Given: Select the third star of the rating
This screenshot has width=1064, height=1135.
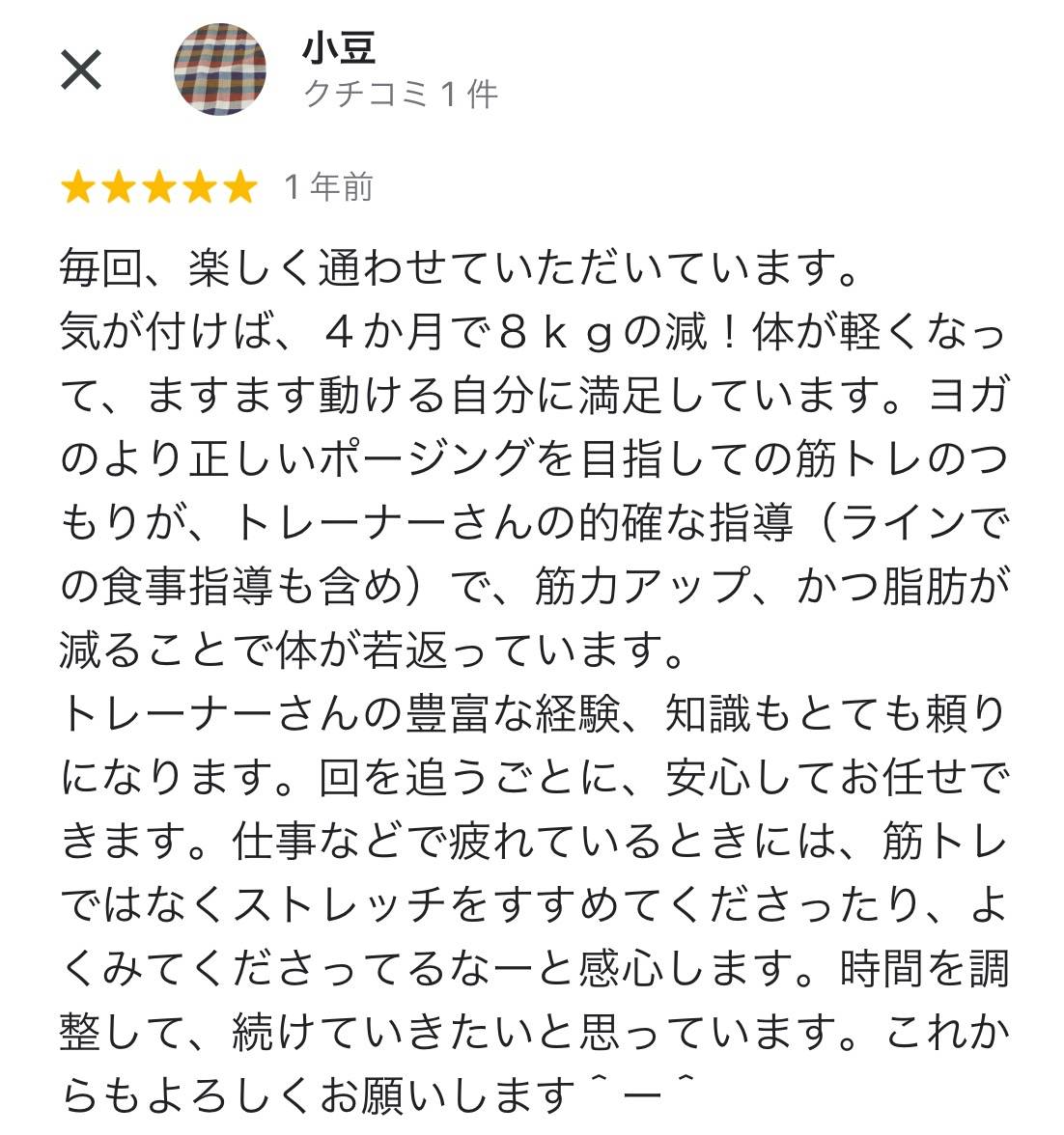Looking at the screenshot, I should 158,185.
